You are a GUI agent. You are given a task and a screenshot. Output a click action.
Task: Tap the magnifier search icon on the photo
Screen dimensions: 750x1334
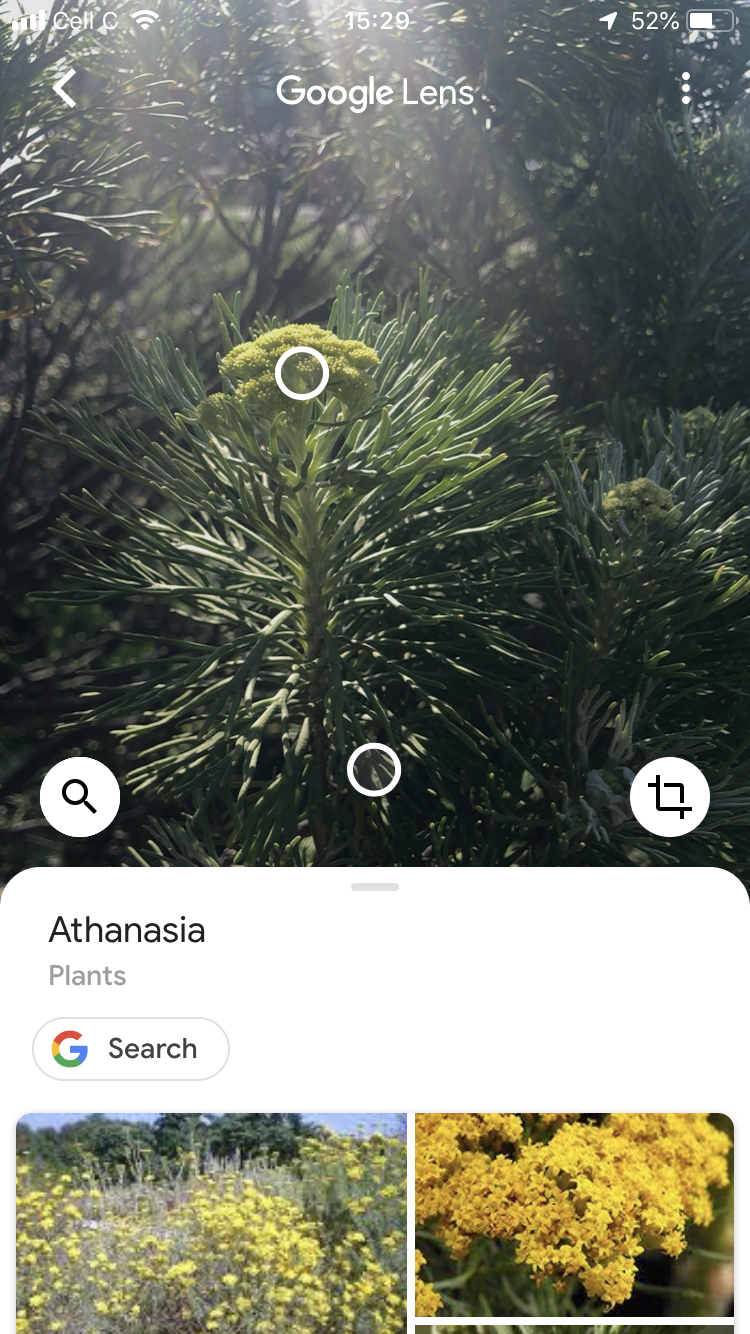click(80, 796)
